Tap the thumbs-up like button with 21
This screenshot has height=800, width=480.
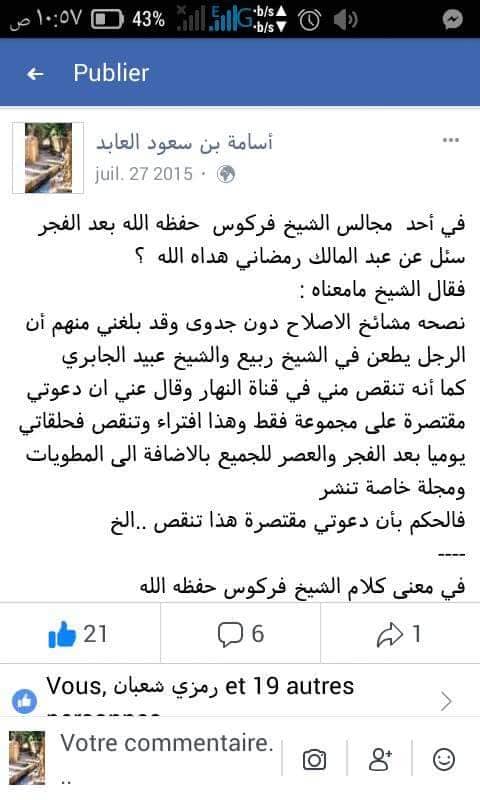click(x=78, y=634)
